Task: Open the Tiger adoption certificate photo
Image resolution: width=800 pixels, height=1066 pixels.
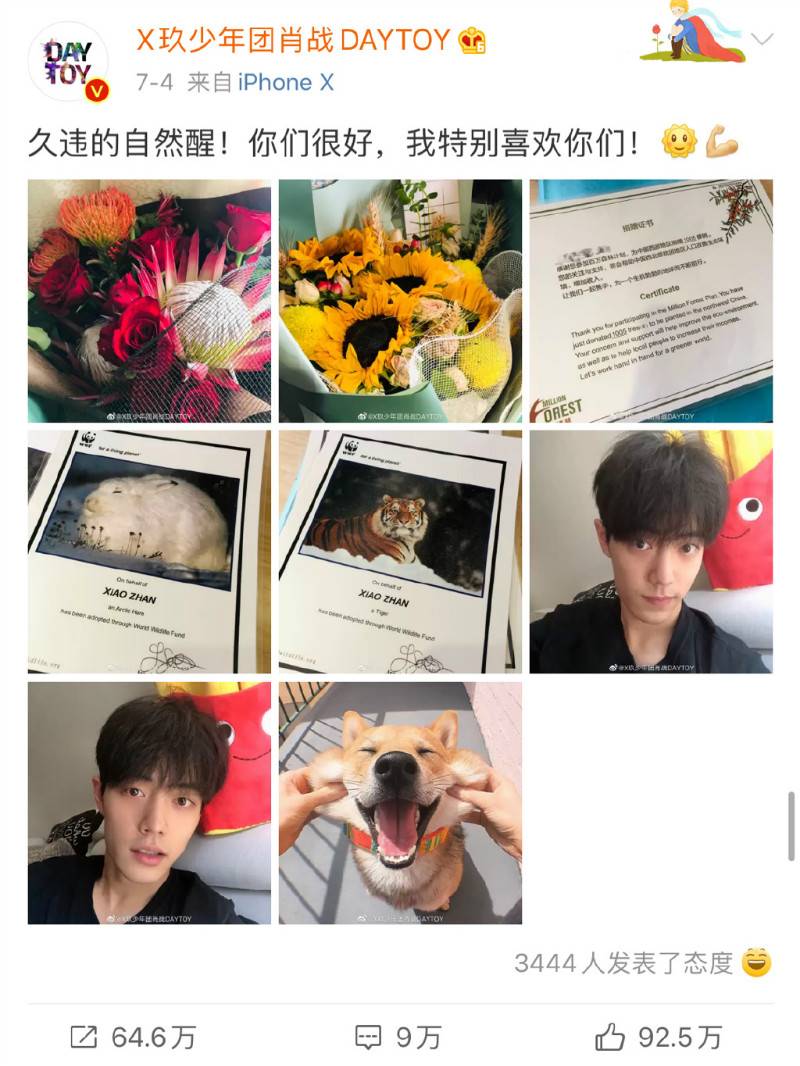Action: (400, 552)
